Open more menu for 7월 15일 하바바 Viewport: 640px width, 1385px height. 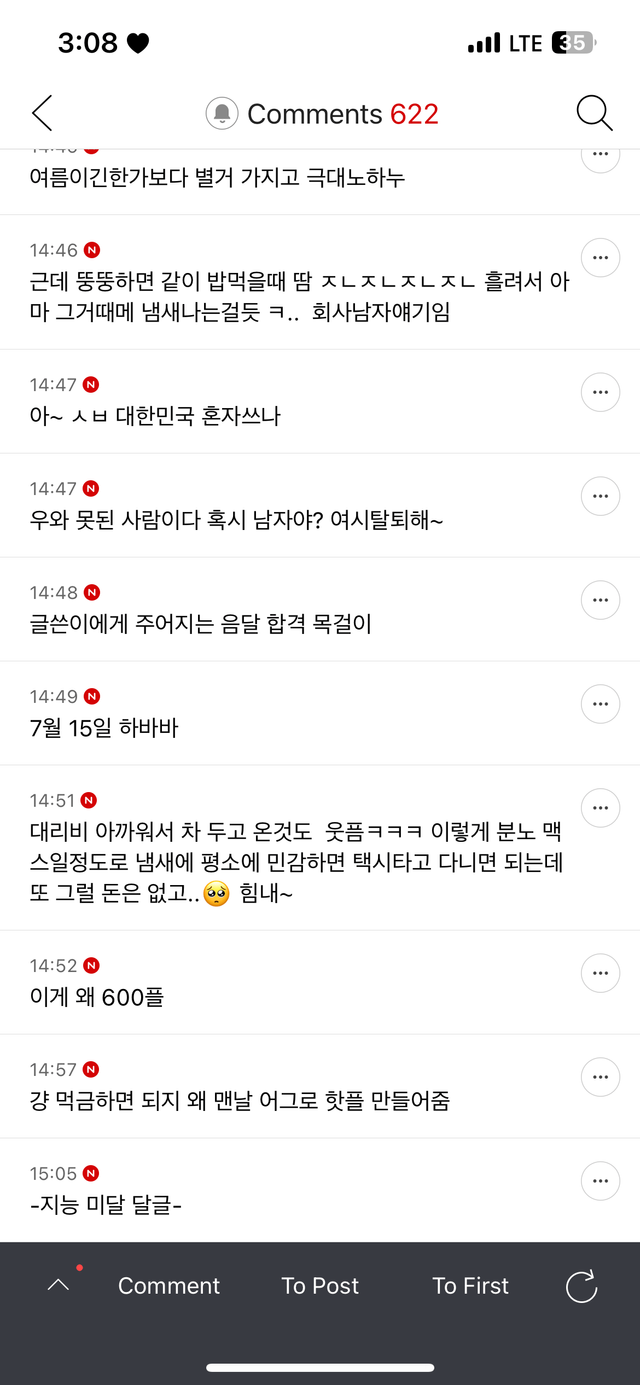point(600,704)
